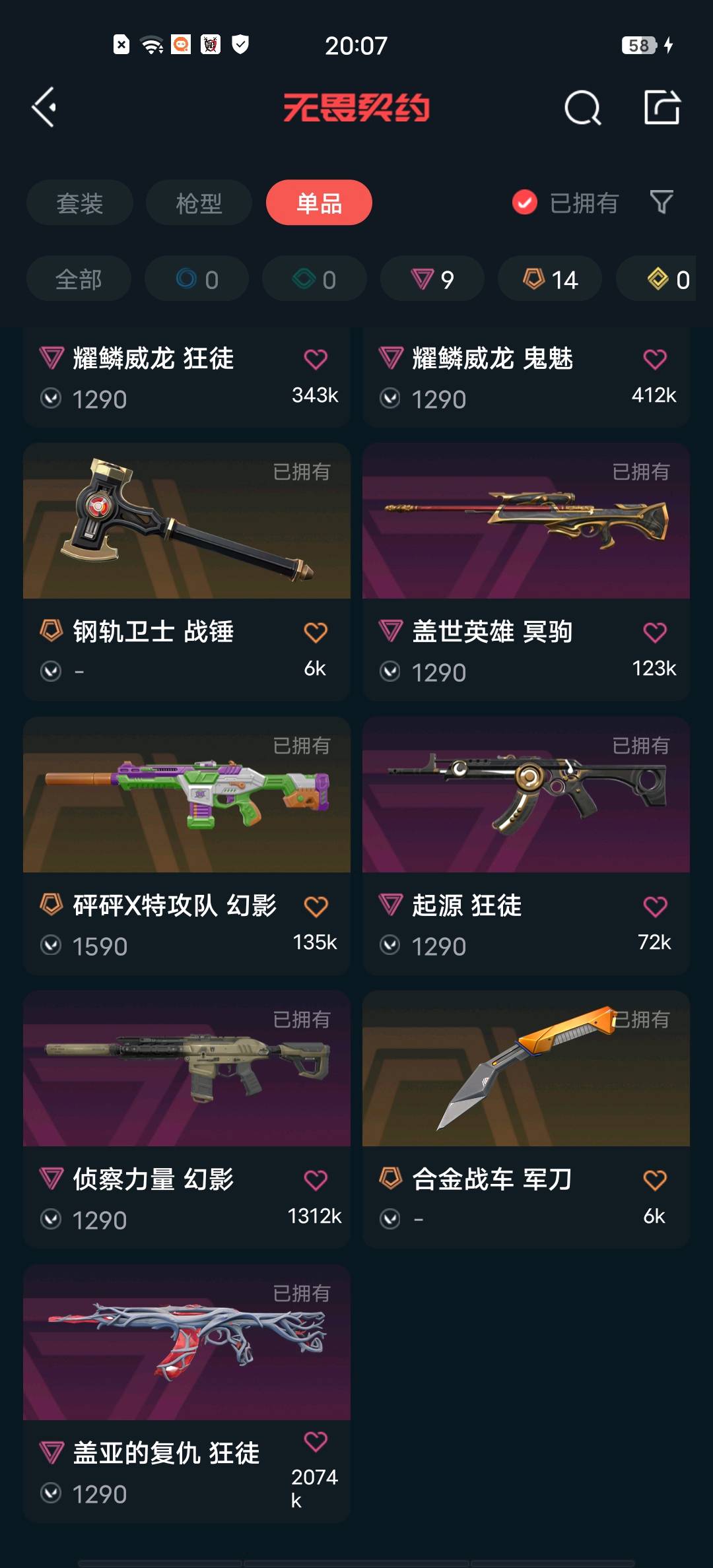713x1568 pixels.
Task: Switch to the 枪型 tab
Action: [x=198, y=203]
